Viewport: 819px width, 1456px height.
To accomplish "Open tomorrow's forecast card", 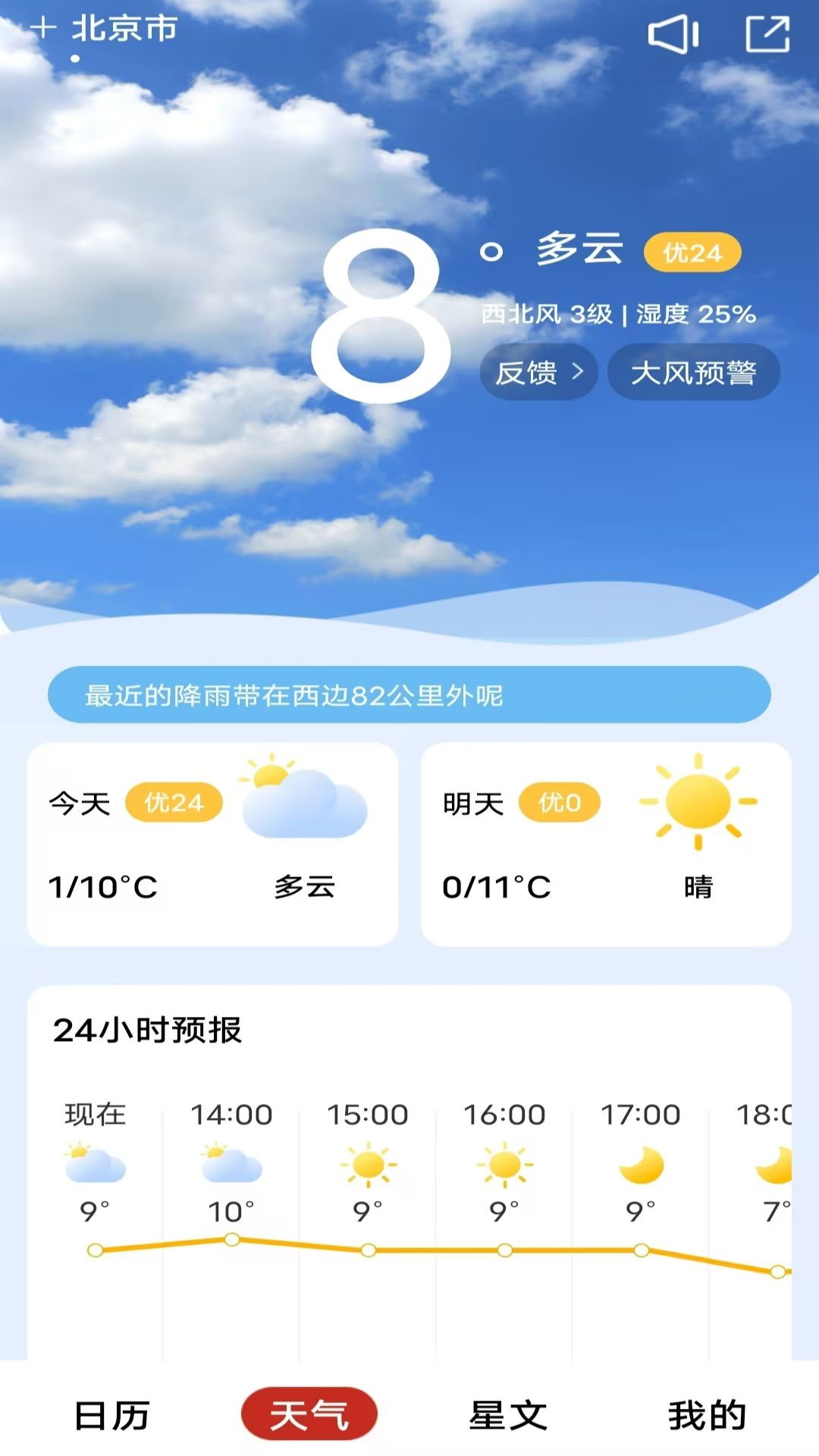I will [x=606, y=844].
